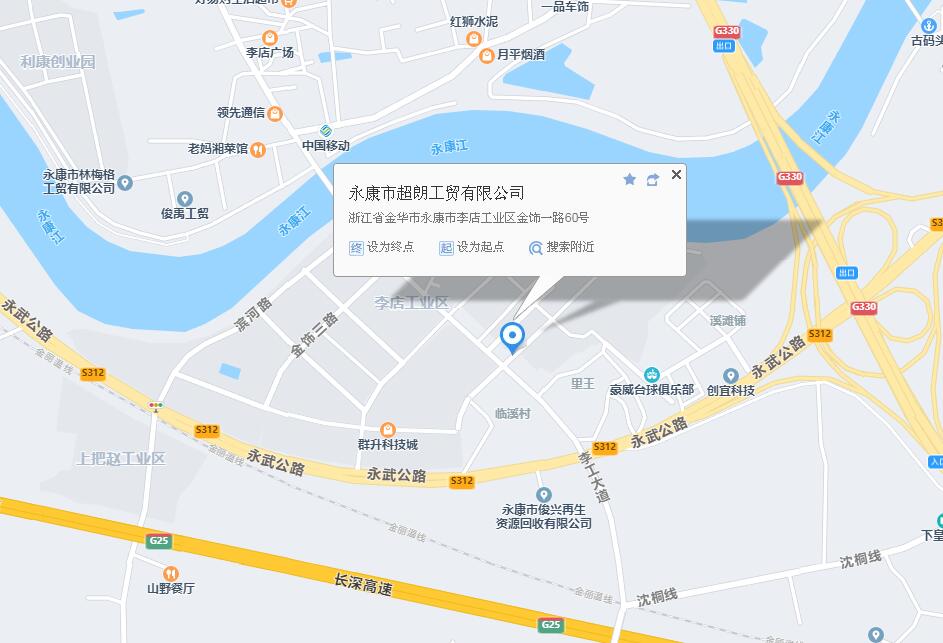Viewport: 943px width, 643px height.
Task: Tap the blue location pin marker
Action: 513,336
